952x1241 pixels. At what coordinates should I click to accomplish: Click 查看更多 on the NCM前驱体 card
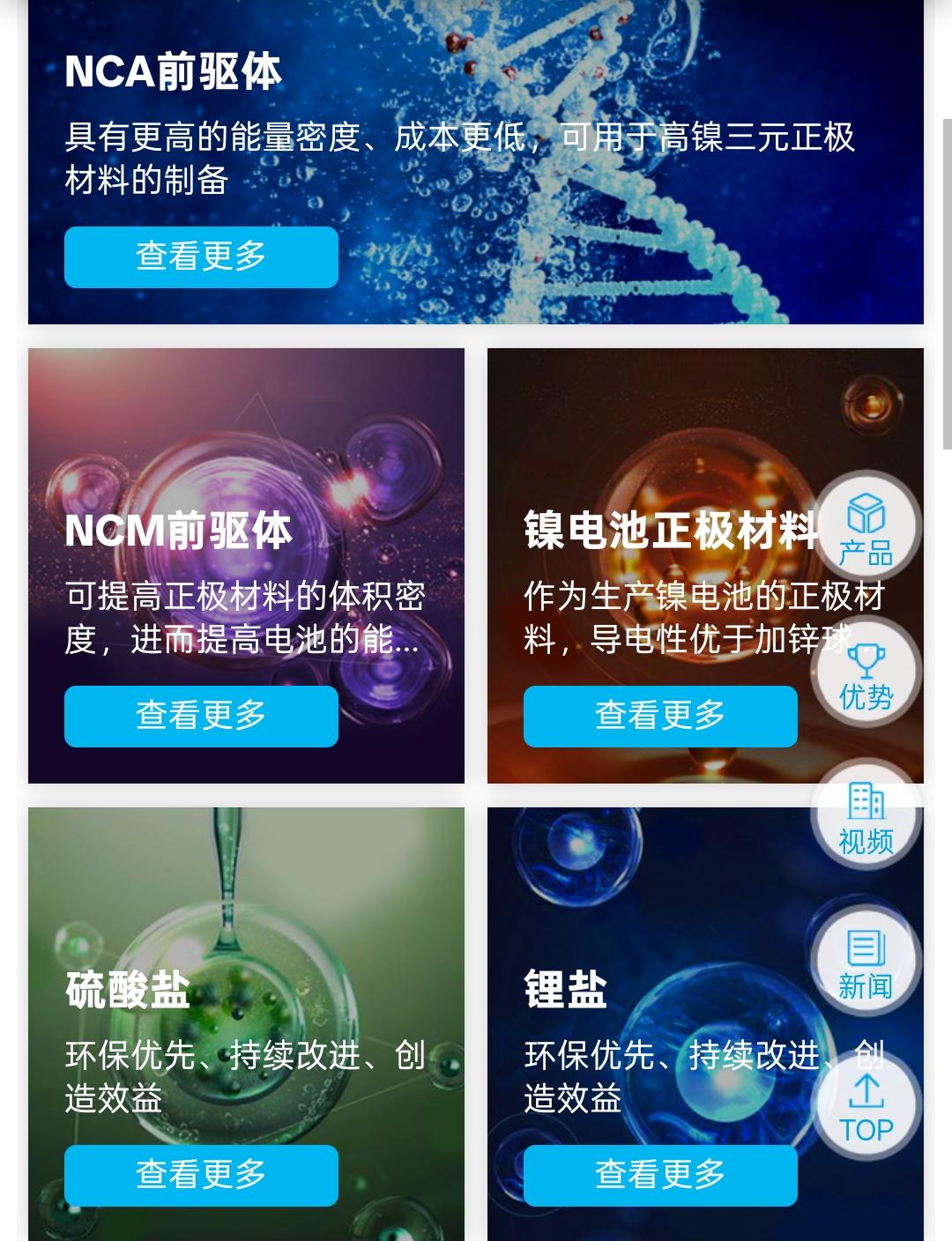200,716
